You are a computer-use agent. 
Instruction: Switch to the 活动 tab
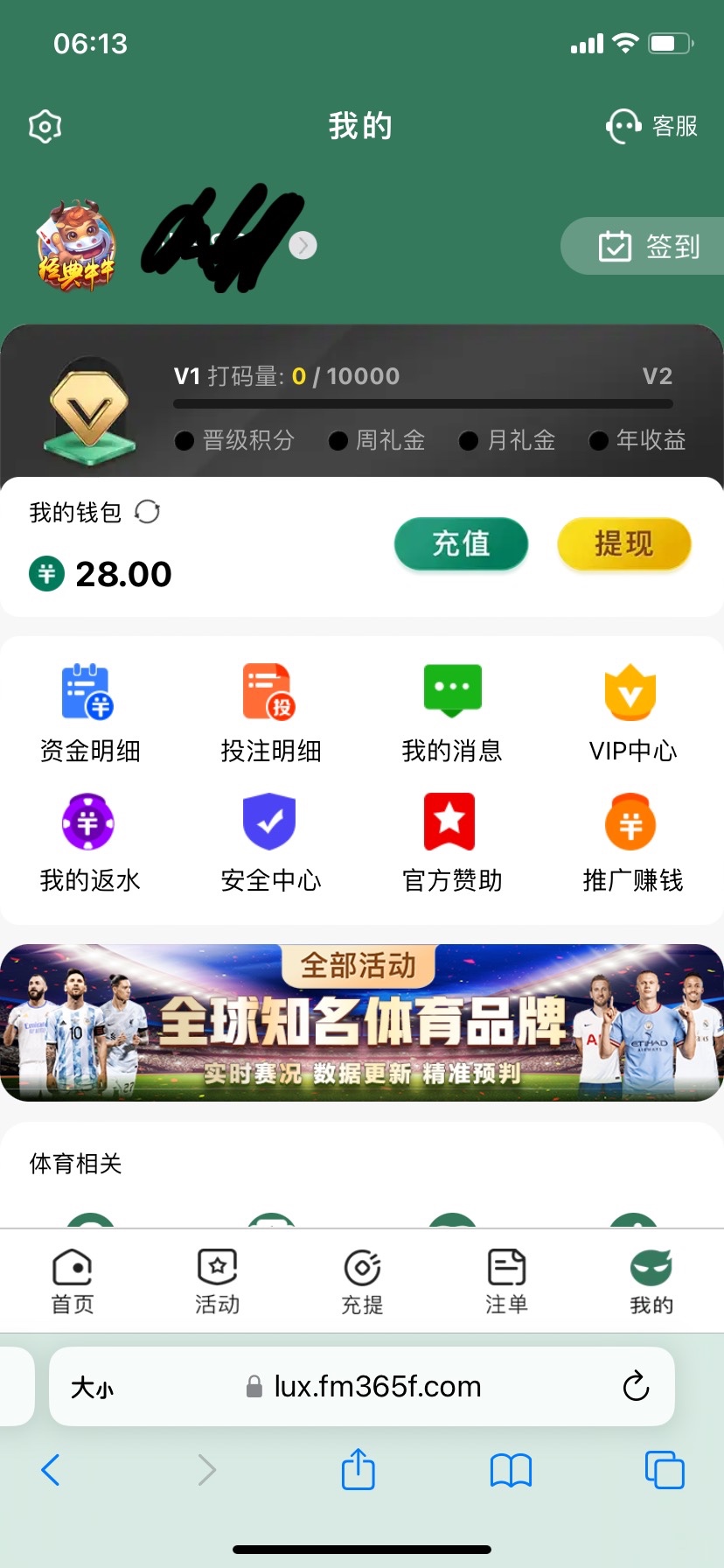coord(217,1281)
